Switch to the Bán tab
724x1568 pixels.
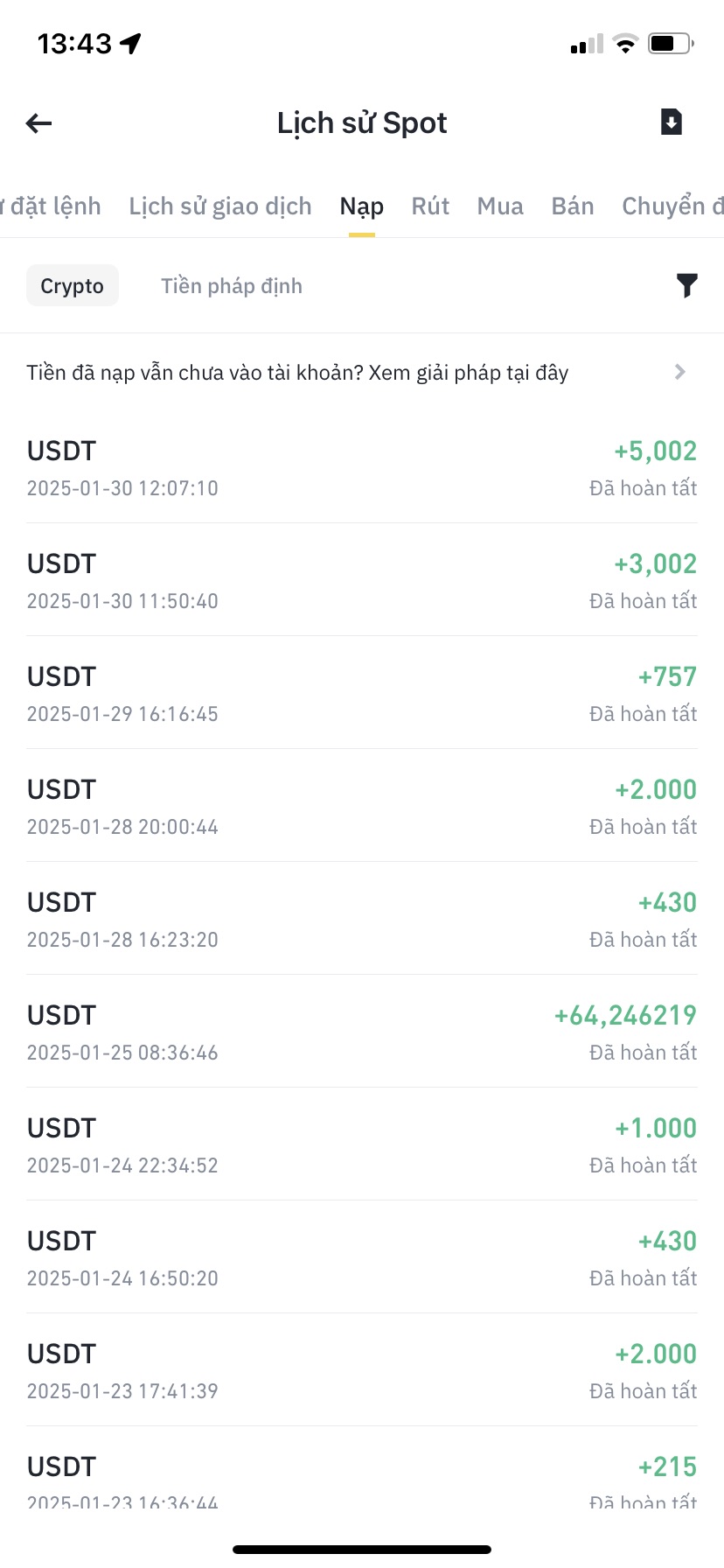(573, 206)
